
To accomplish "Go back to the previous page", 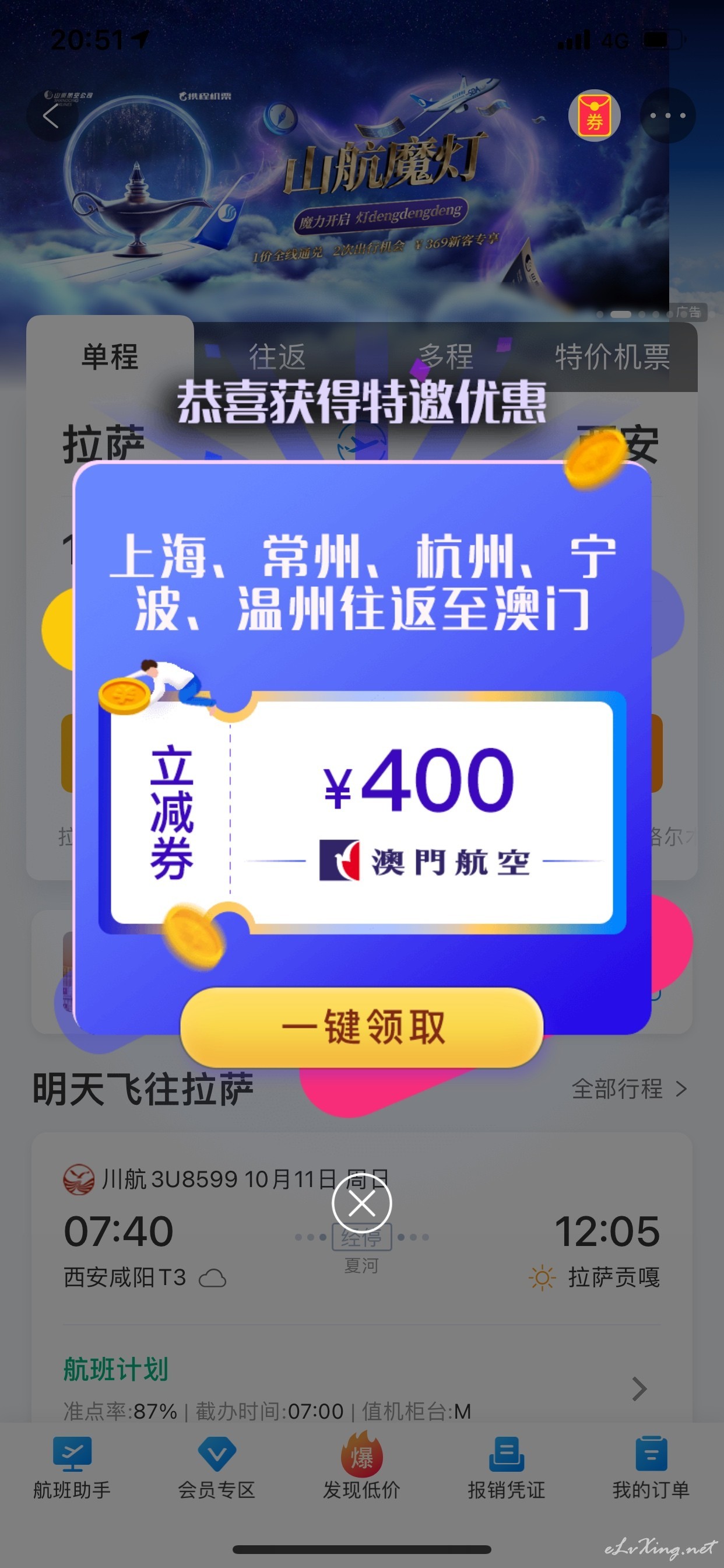I will click(52, 116).
